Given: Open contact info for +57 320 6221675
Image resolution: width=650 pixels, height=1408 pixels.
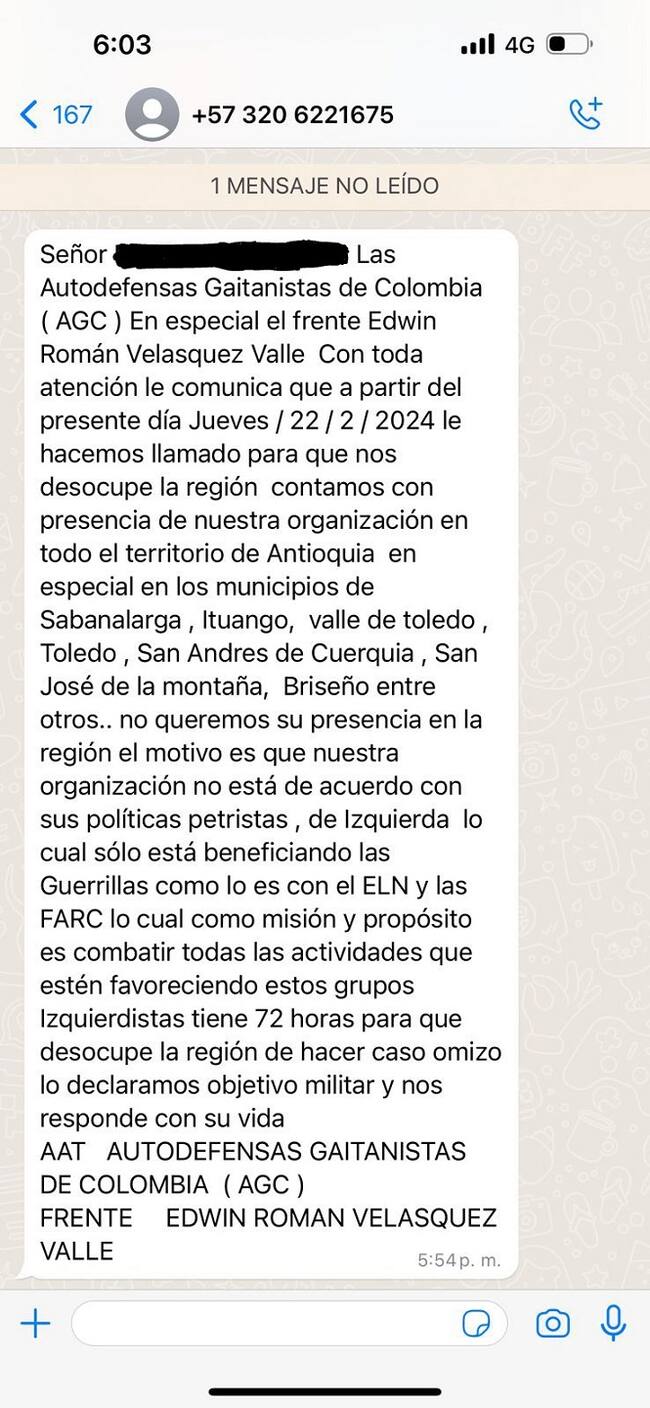Looking at the screenshot, I should pos(292,115).
